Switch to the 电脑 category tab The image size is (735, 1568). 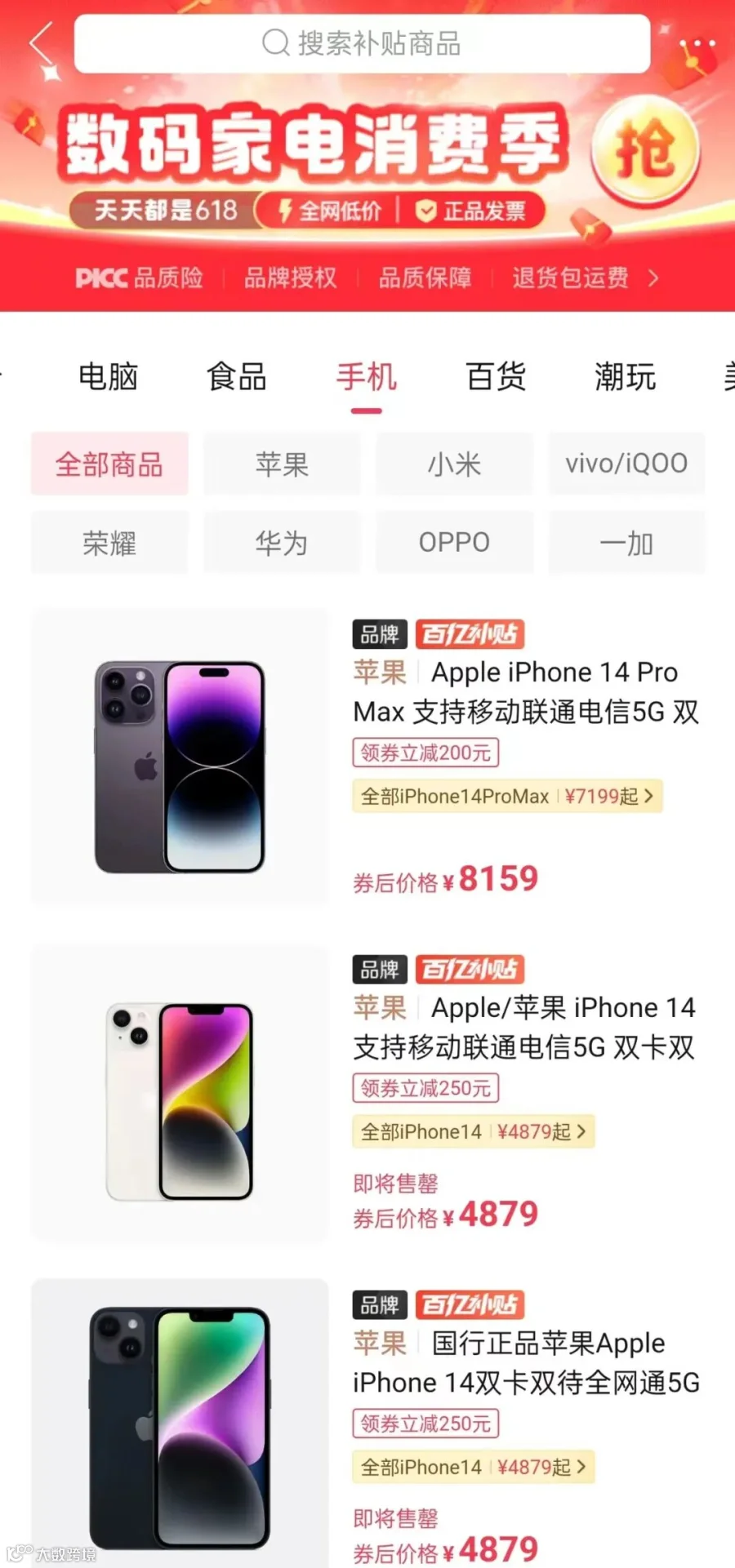tap(108, 377)
